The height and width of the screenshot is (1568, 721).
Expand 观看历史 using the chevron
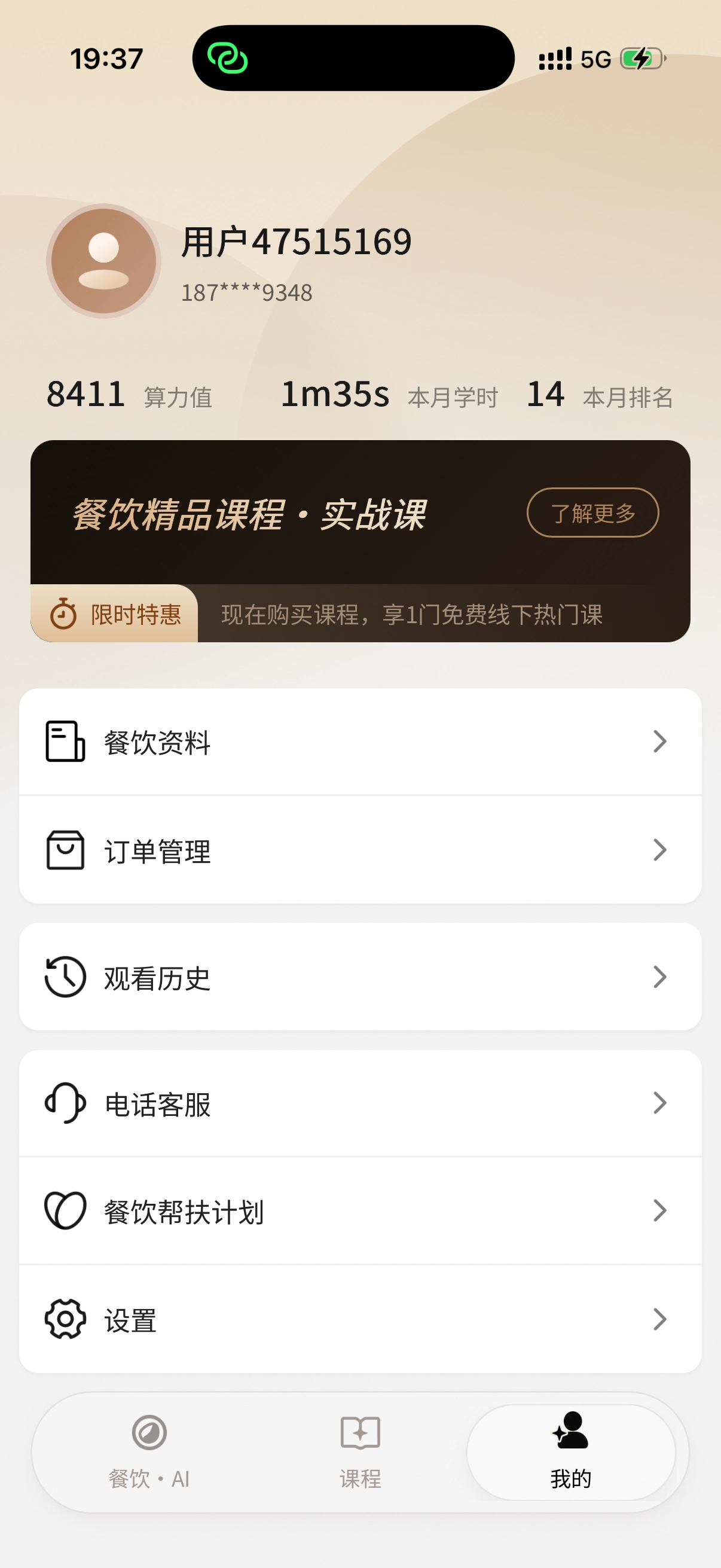point(661,977)
